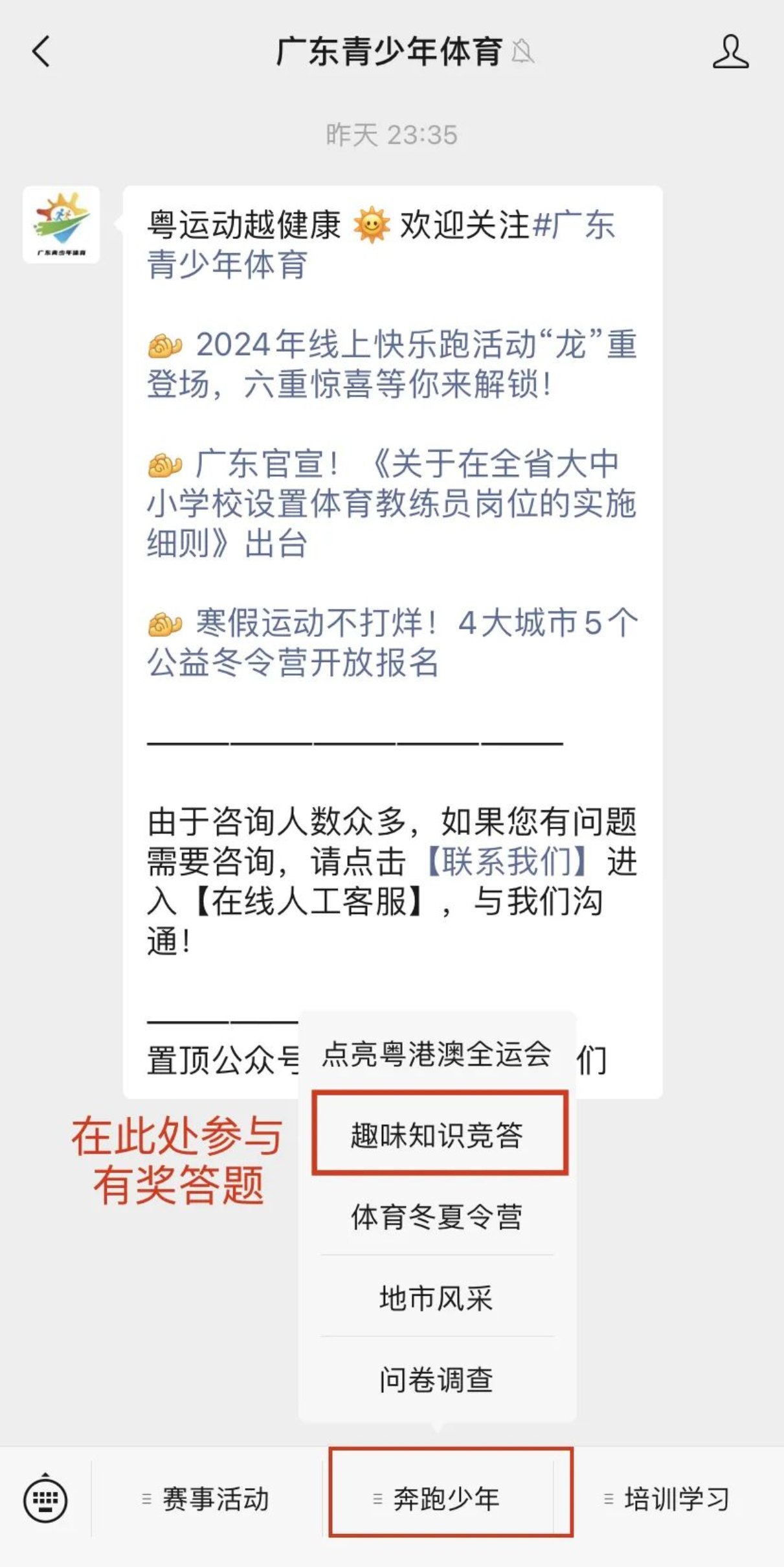This screenshot has height=1567, width=784.
Task: Select the 地市风采 menu option
Action: click(437, 1298)
